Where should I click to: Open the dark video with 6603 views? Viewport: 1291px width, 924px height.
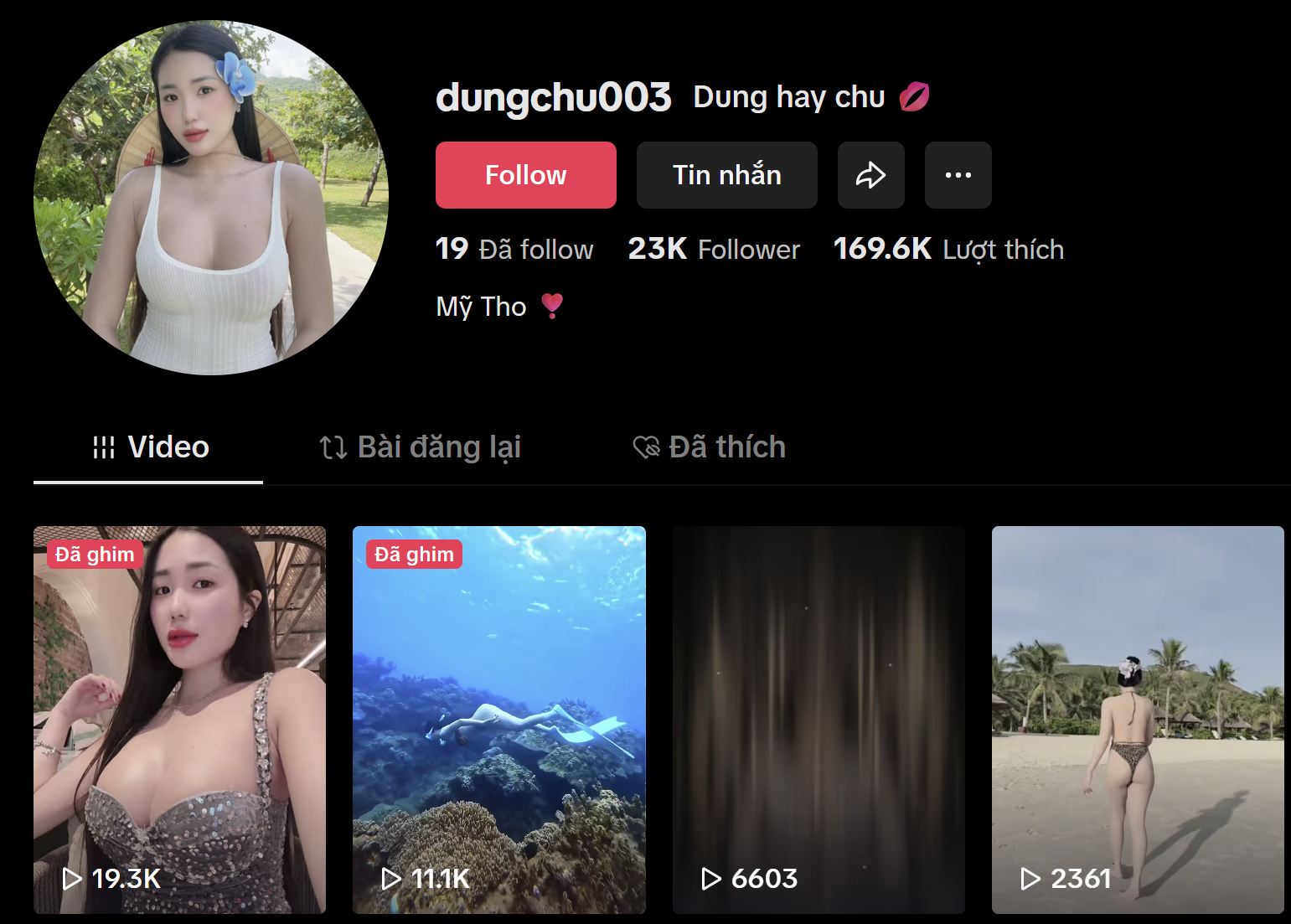click(x=818, y=720)
